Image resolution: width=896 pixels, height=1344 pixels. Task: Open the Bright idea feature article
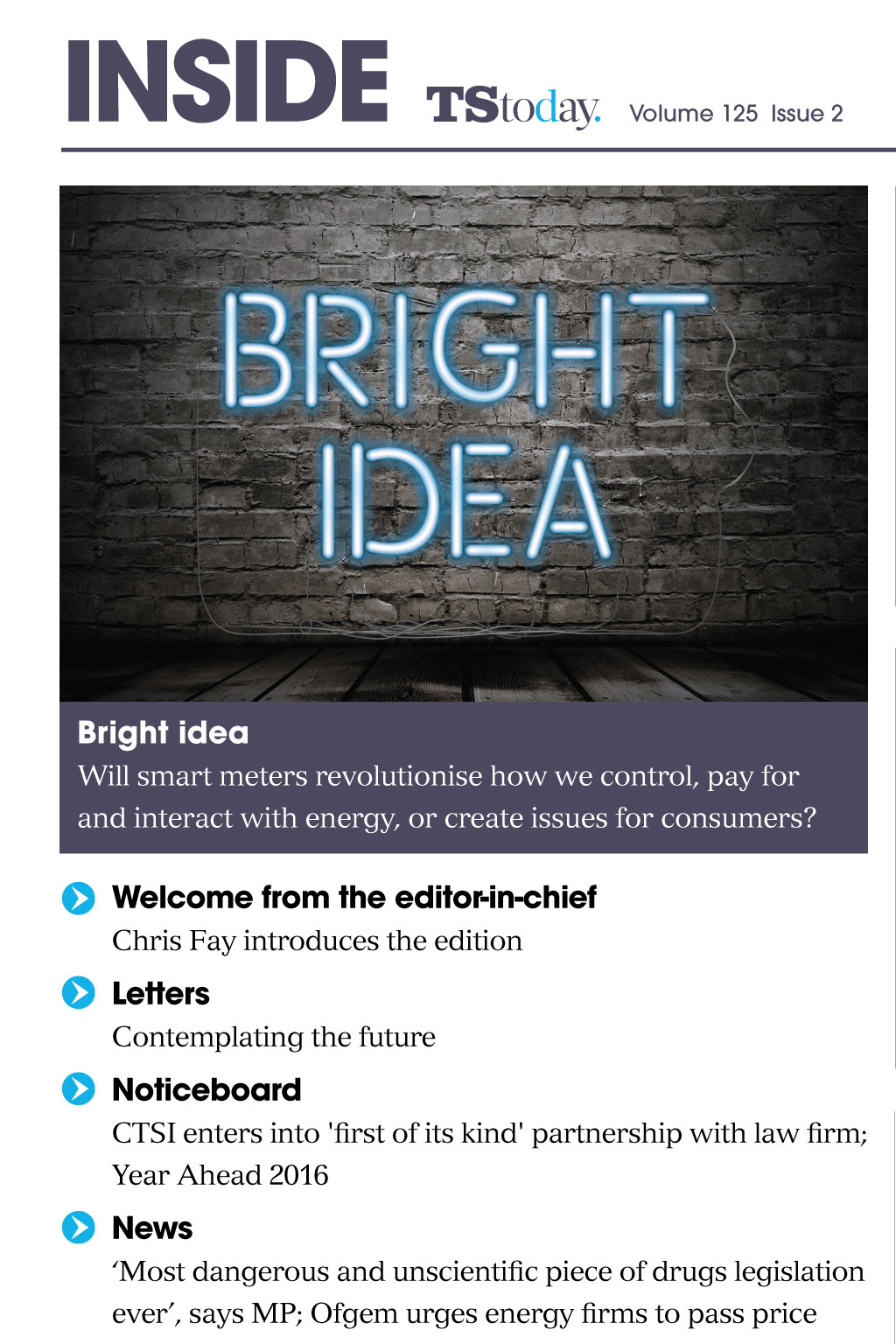coord(163,732)
